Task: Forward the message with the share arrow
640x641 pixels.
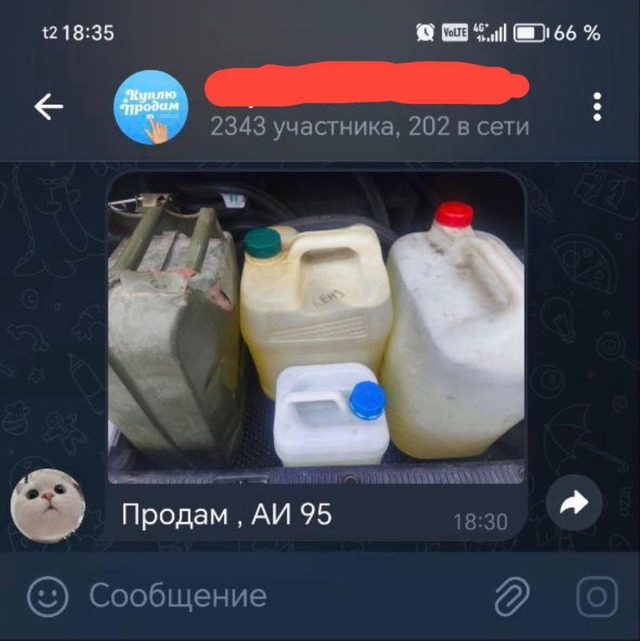Action: pyautogui.click(x=575, y=504)
